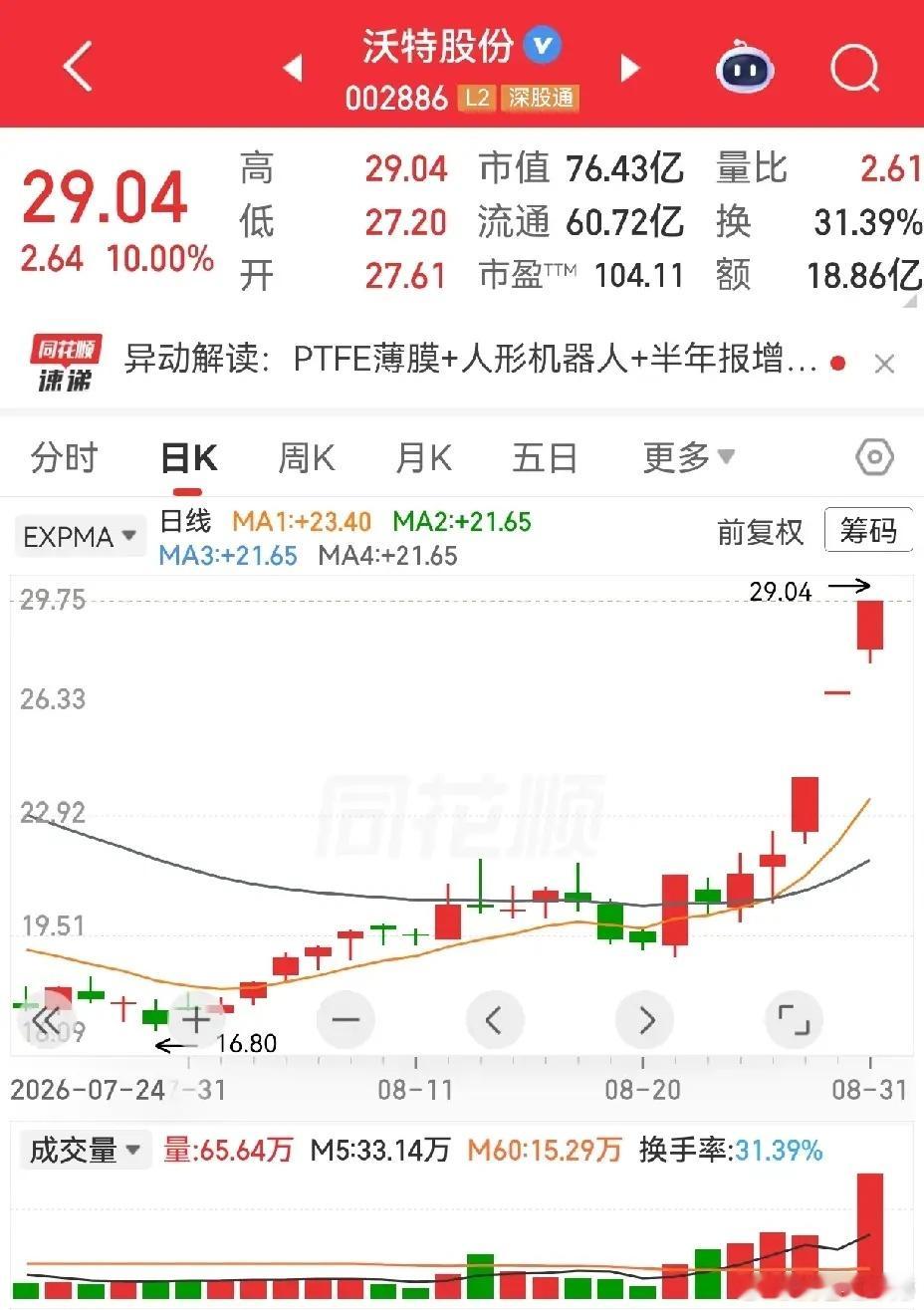
Task: Tap the 筹码 button
Action: pos(868,531)
